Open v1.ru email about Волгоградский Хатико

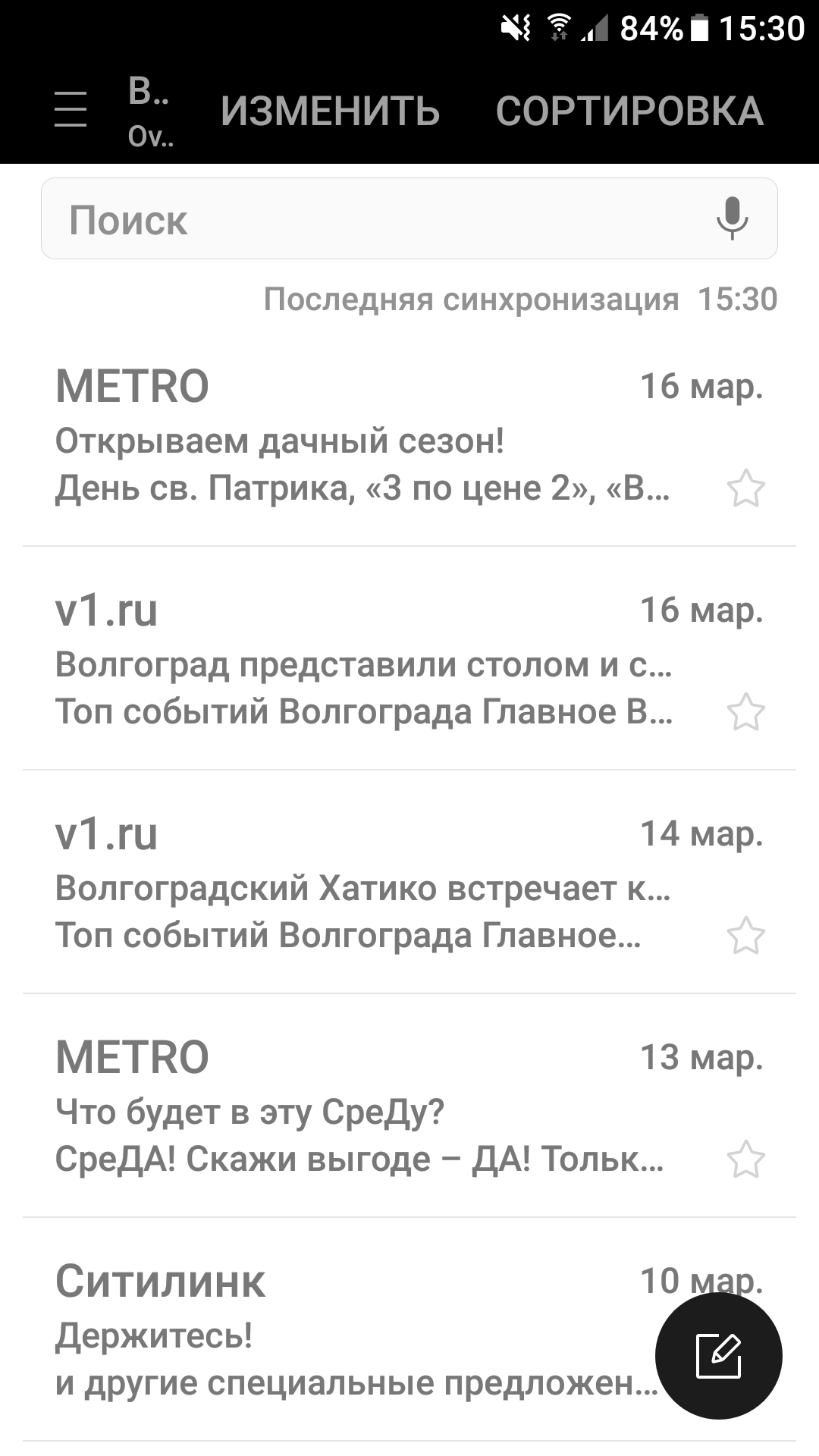coord(409,882)
